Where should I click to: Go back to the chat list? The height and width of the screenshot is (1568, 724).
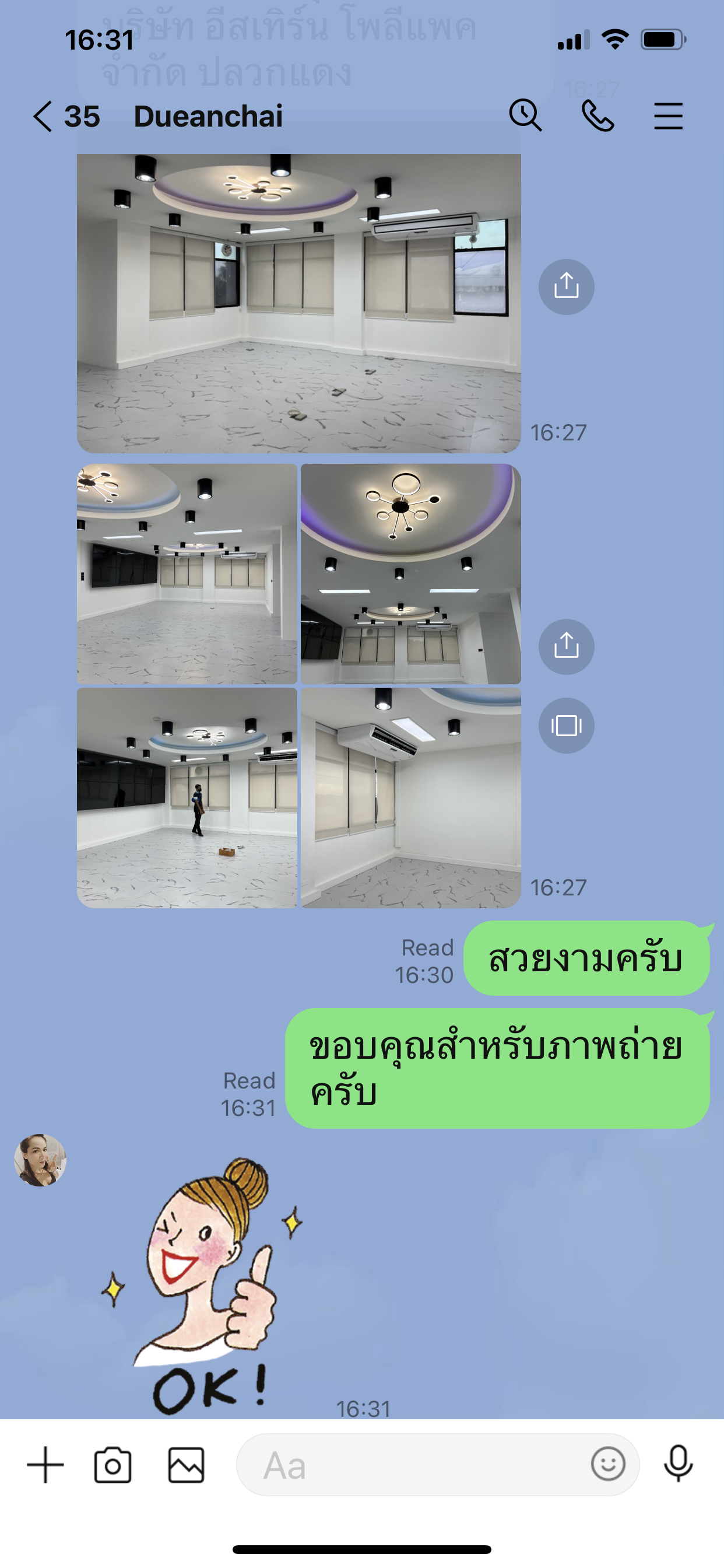[43, 116]
